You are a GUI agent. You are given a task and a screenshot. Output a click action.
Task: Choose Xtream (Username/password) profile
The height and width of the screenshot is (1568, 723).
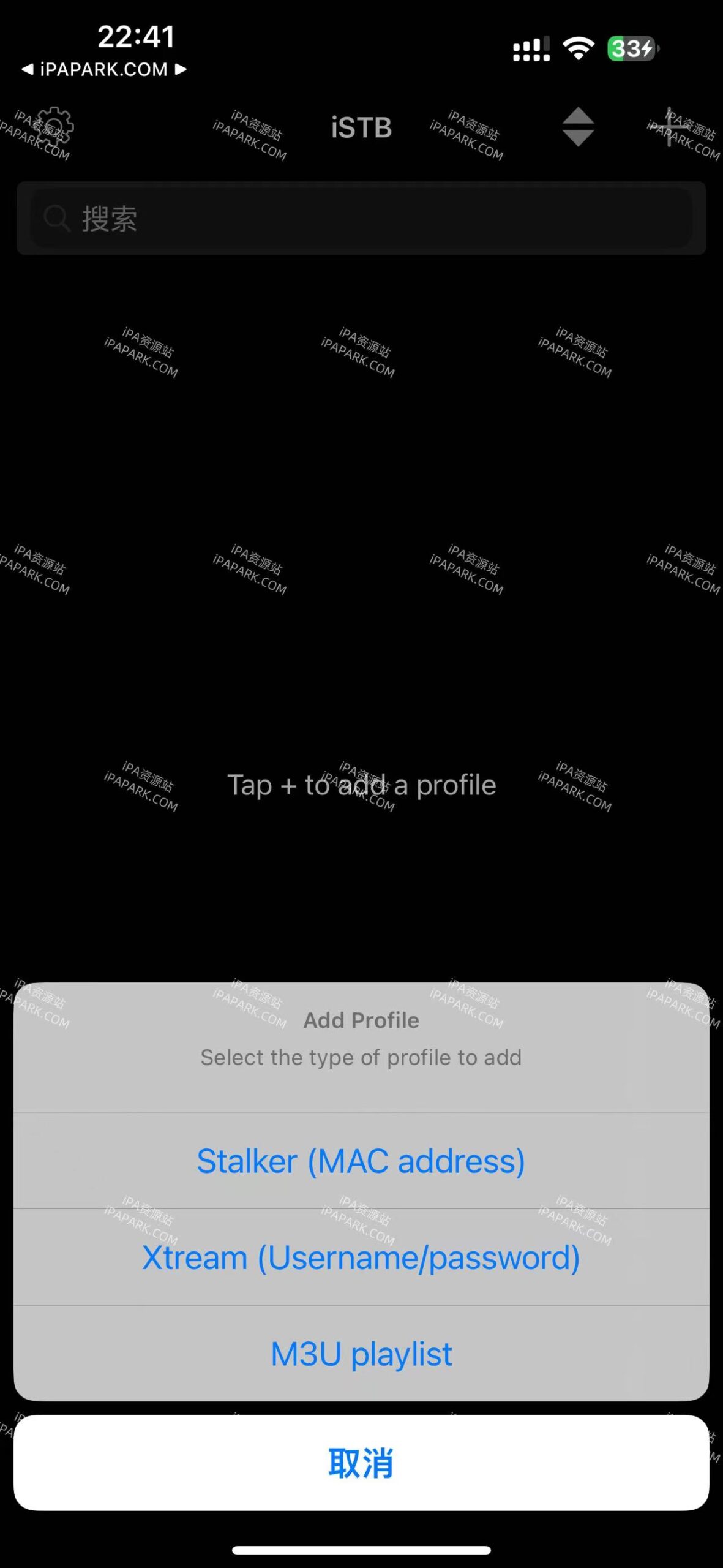pos(361,1257)
